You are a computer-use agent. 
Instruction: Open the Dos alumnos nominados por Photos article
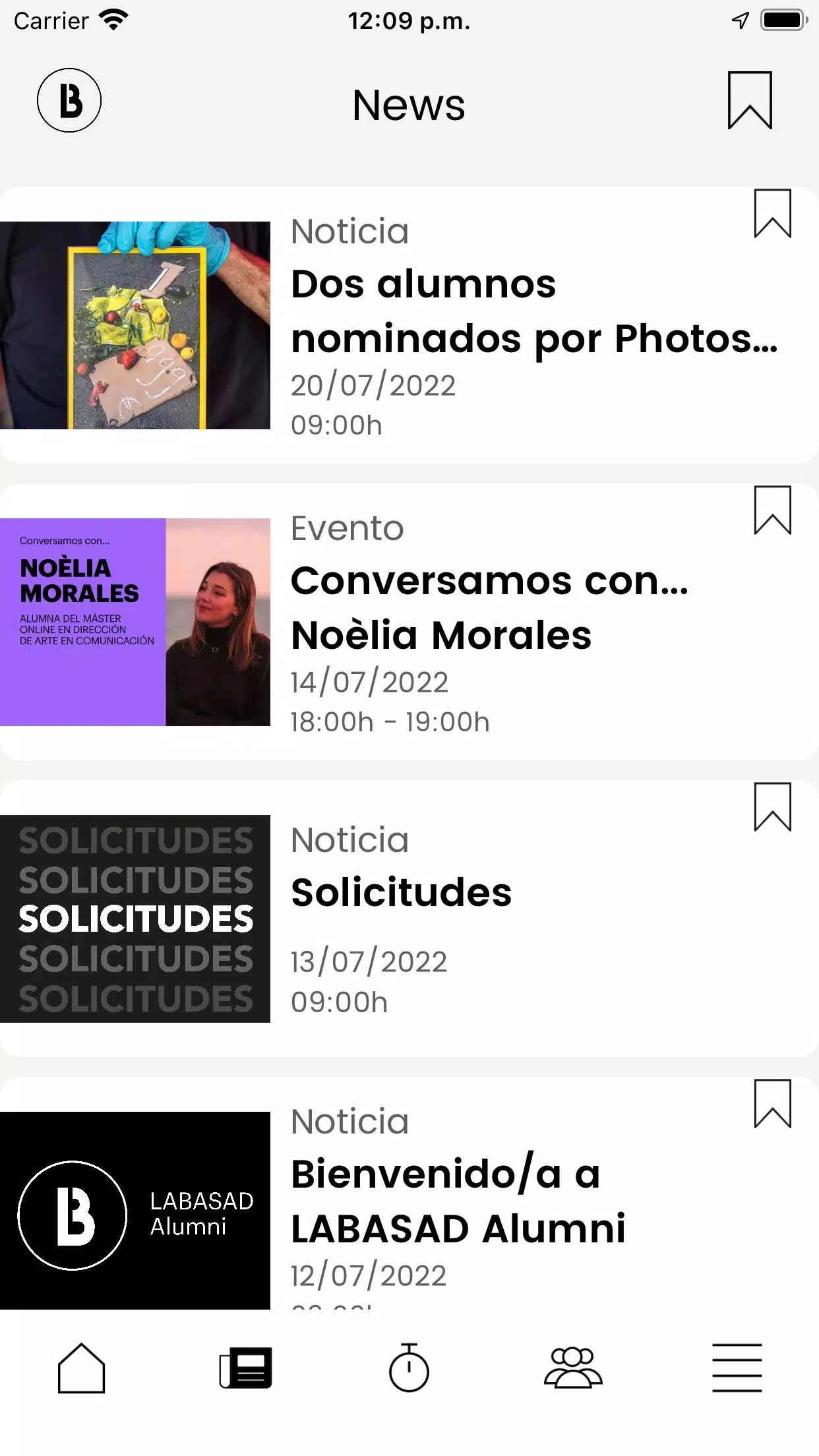[x=409, y=325]
